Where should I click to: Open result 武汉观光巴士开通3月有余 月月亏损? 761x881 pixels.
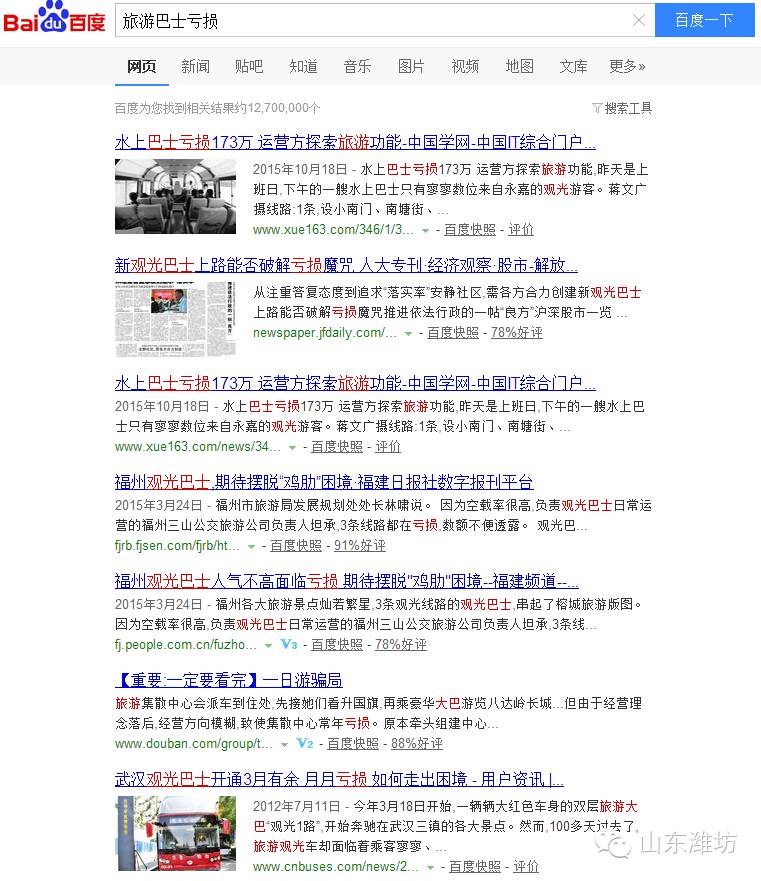339,779
